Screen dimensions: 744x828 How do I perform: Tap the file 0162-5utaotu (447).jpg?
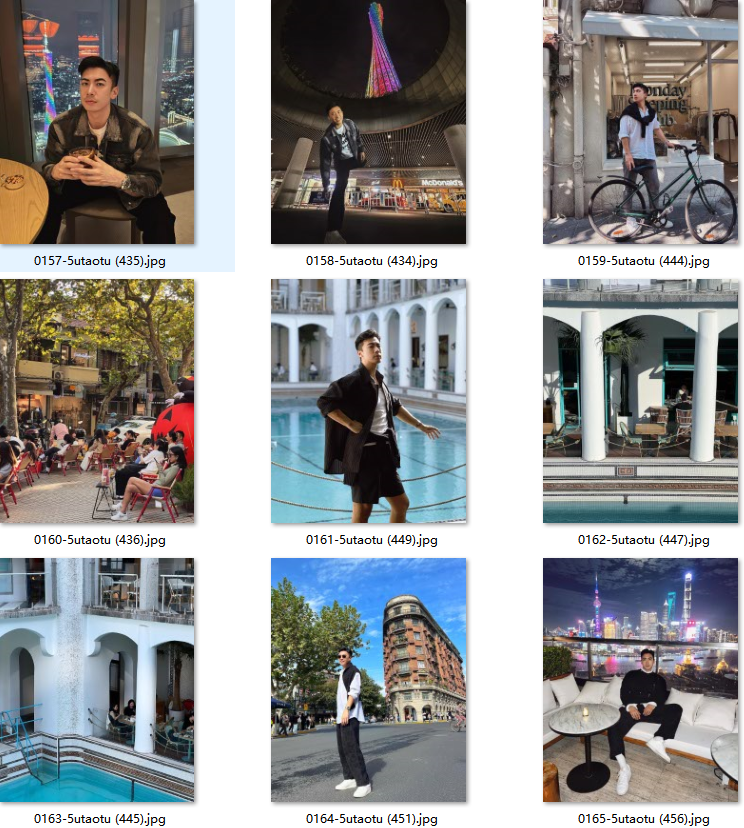click(640, 401)
